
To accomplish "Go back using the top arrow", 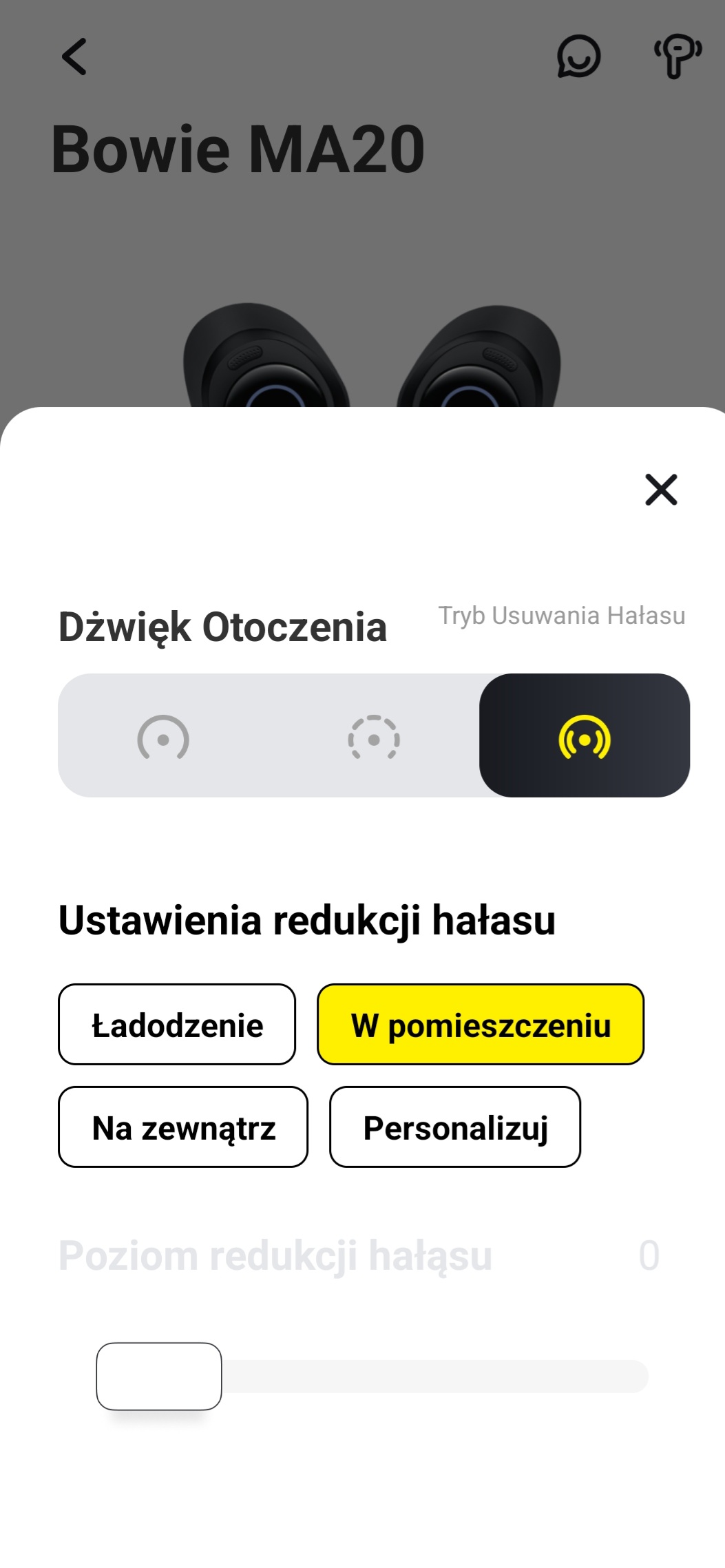I will pyautogui.click(x=74, y=56).
